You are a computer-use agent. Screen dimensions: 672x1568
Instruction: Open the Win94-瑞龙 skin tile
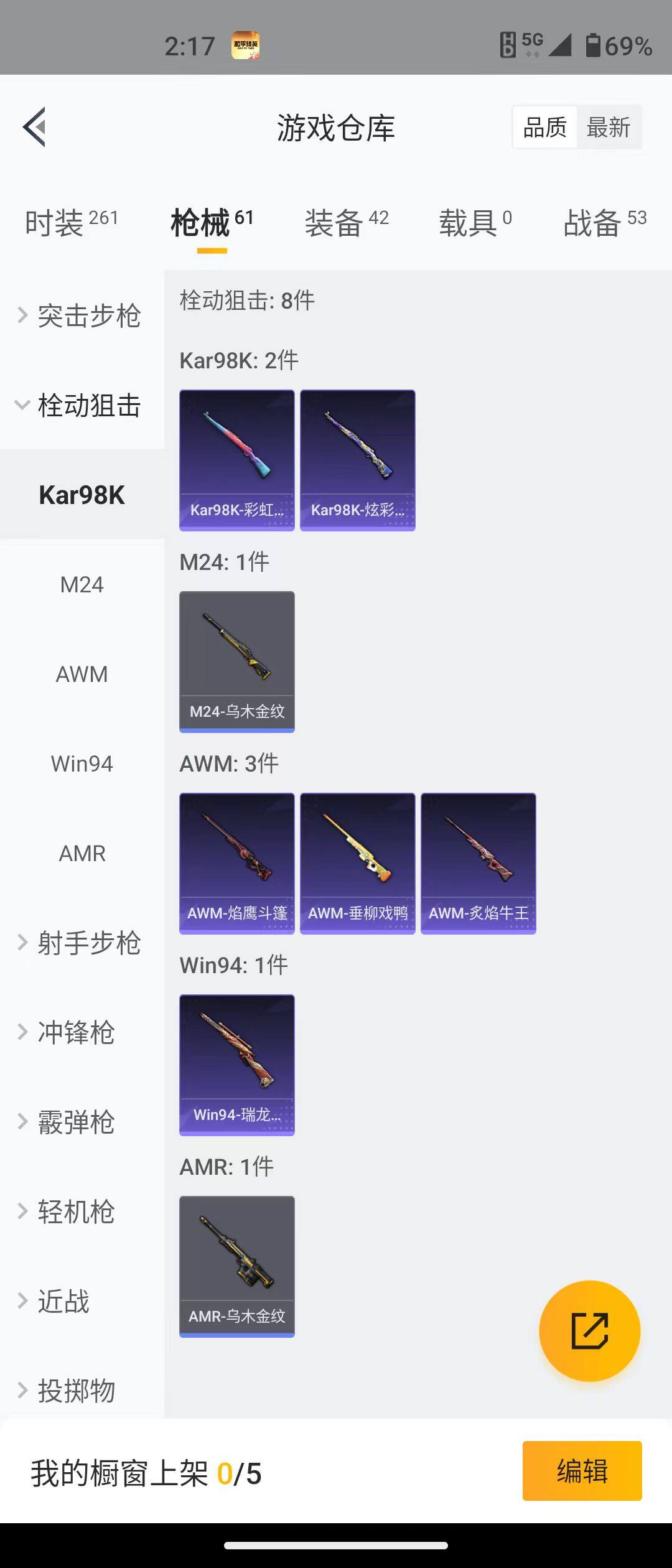[x=236, y=1065]
